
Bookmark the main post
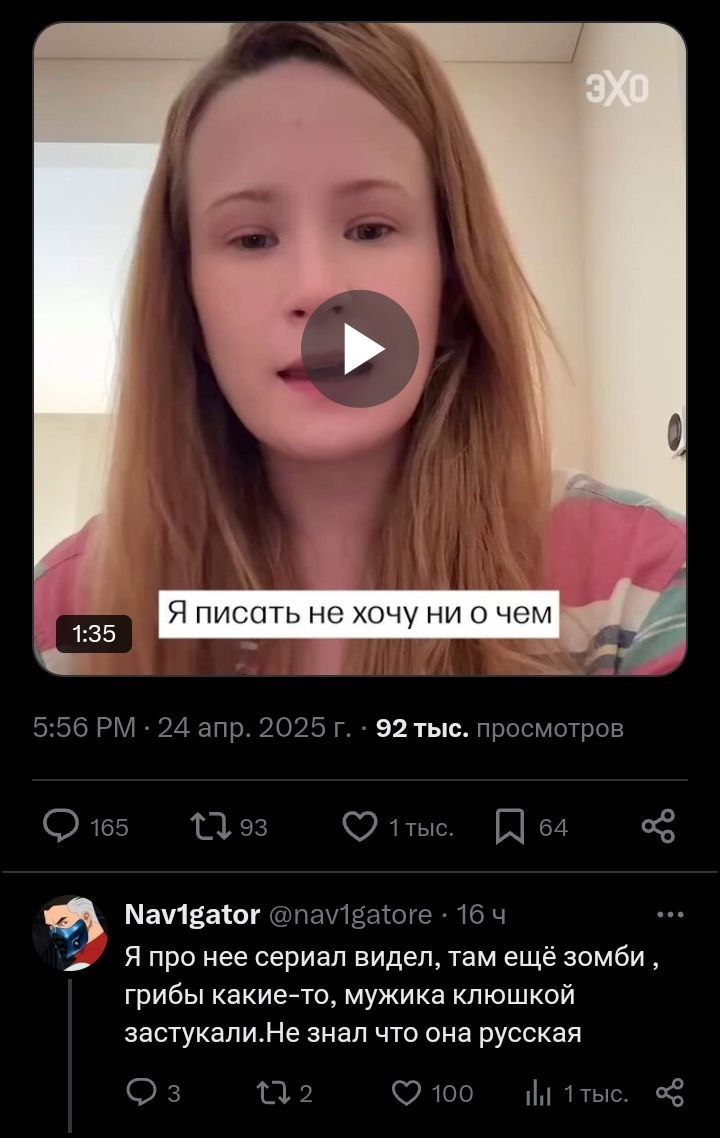click(510, 827)
